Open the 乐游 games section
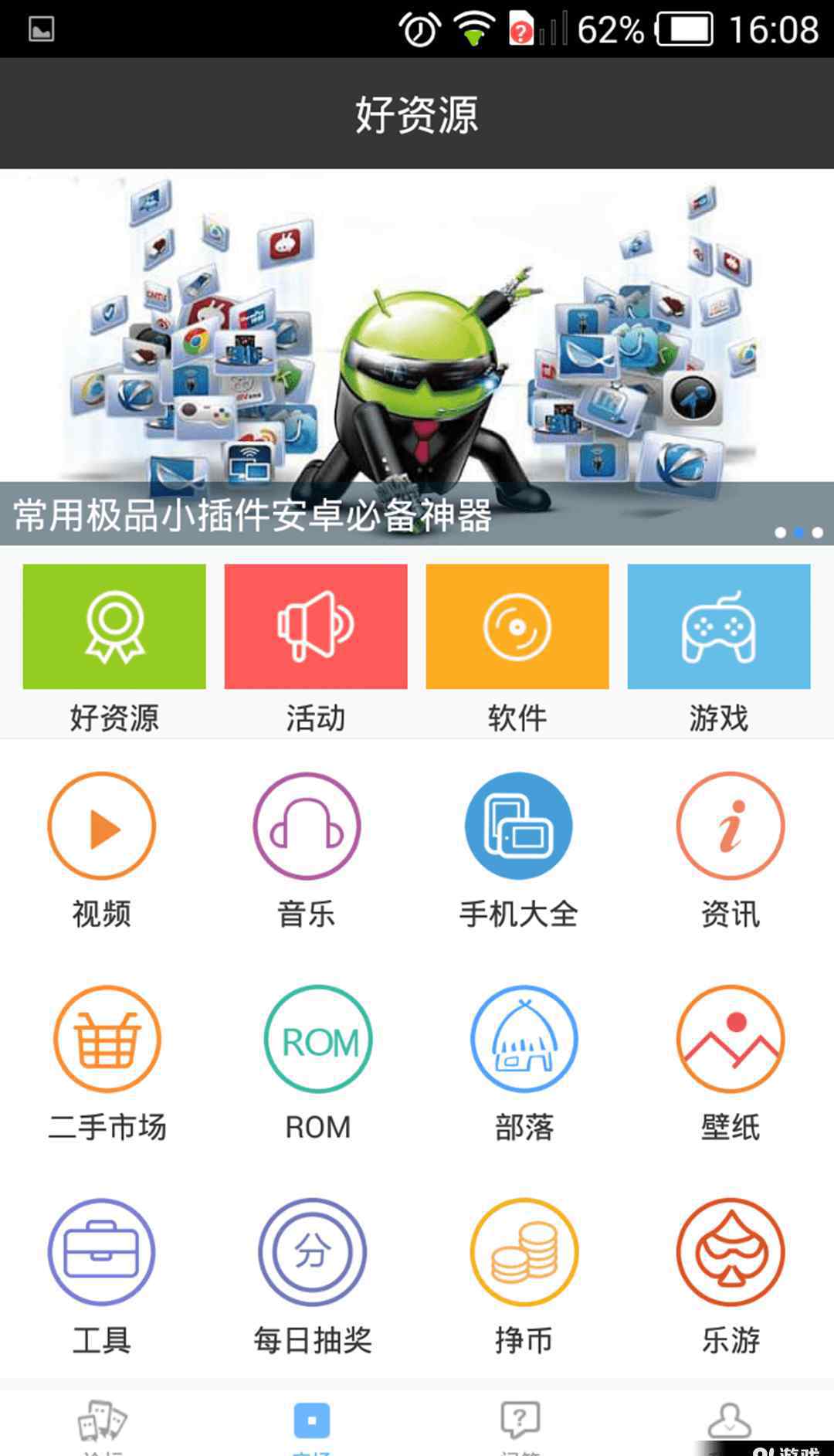834x1456 pixels. 731,1252
